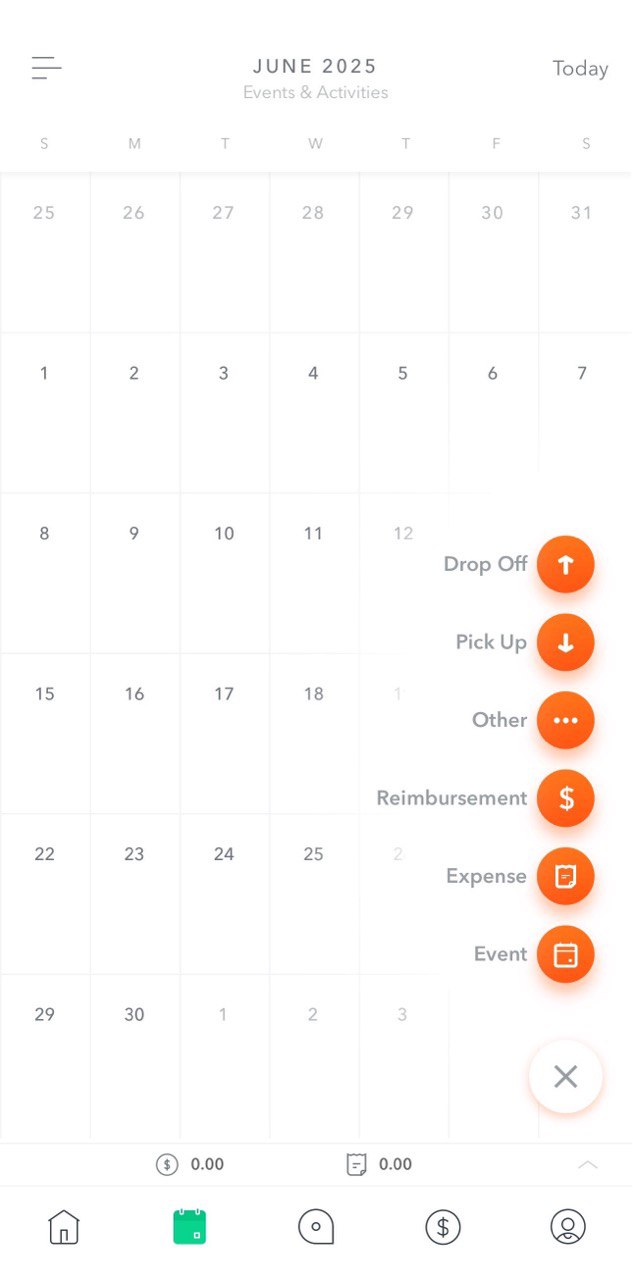
Task: Add a Drop Off entry
Action: pos(565,564)
